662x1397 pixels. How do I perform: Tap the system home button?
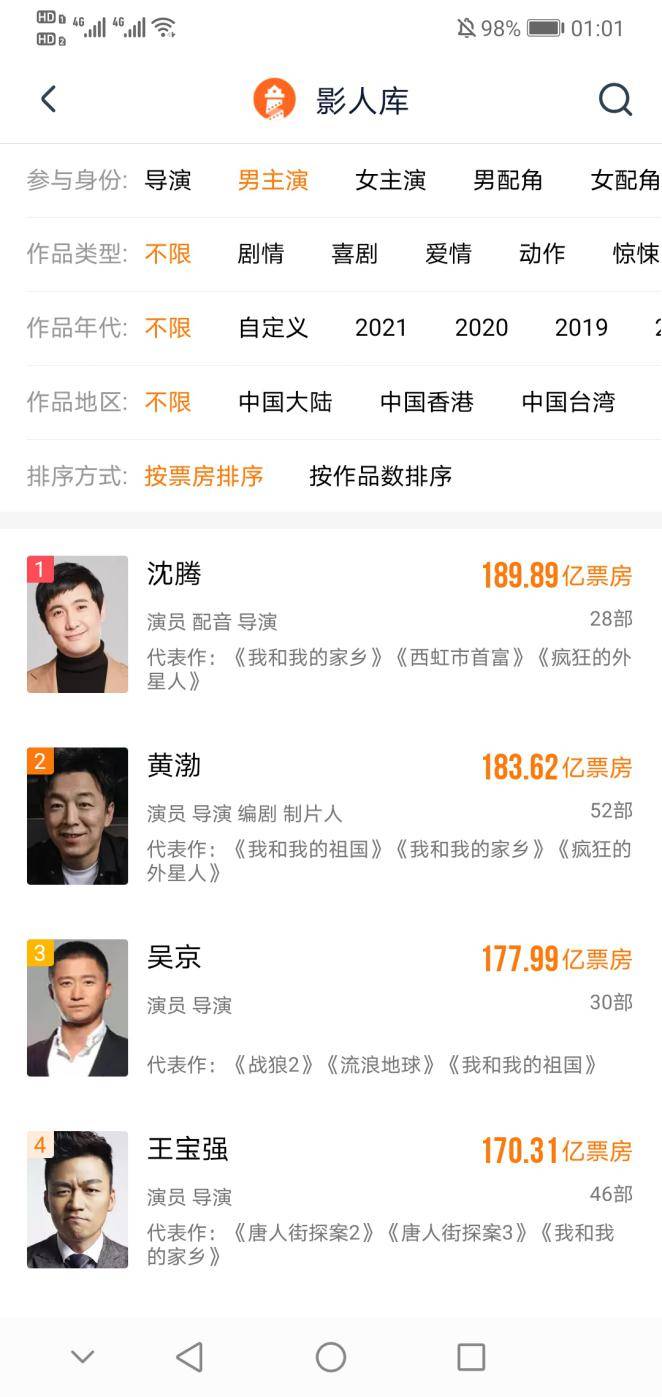click(331, 1357)
